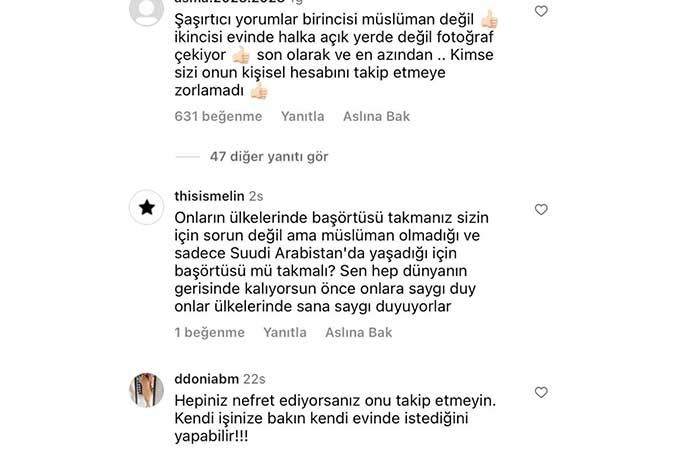This screenshot has height=450, width=690.
Task: Expand "47 diğer yanıtı gör" replies
Action: (269, 156)
